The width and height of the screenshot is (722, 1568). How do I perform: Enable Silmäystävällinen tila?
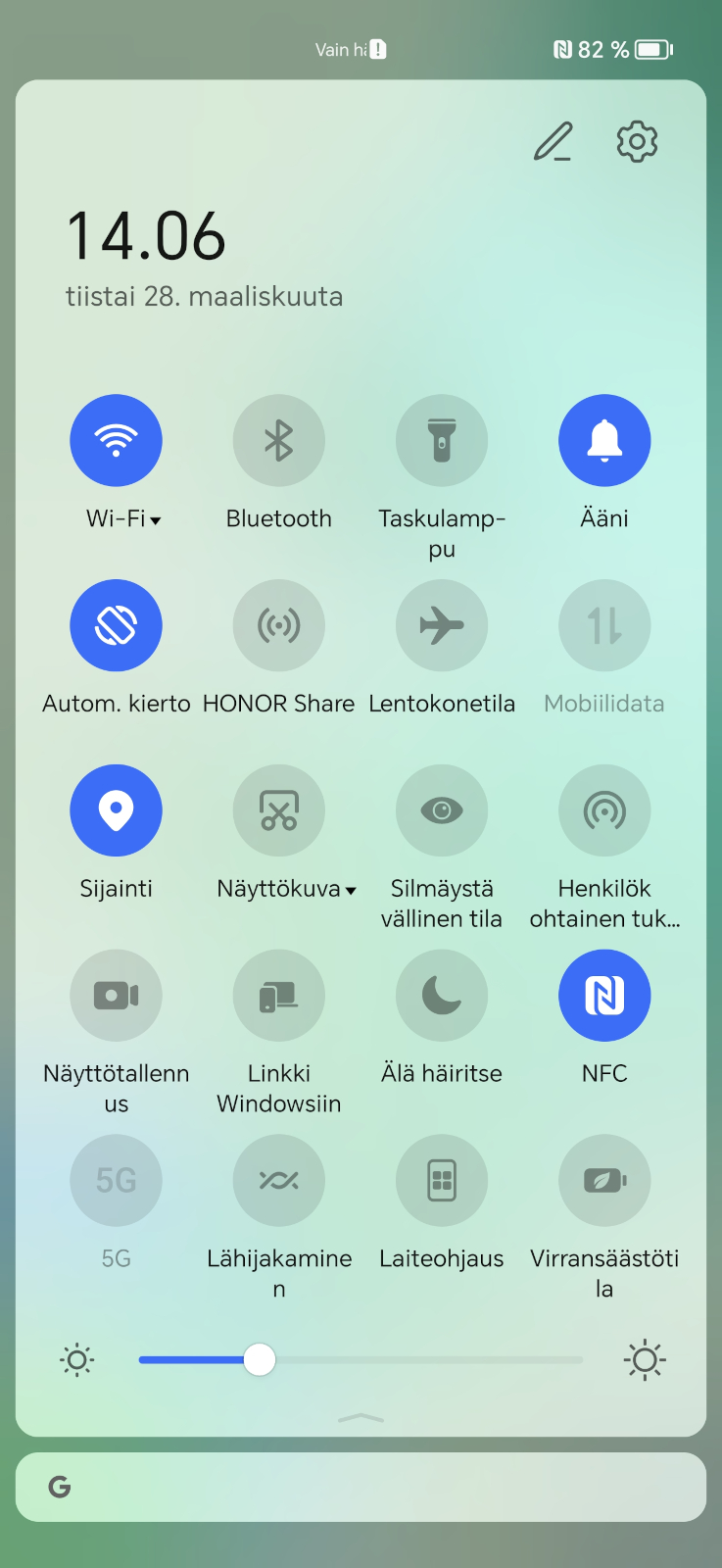[442, 810]
